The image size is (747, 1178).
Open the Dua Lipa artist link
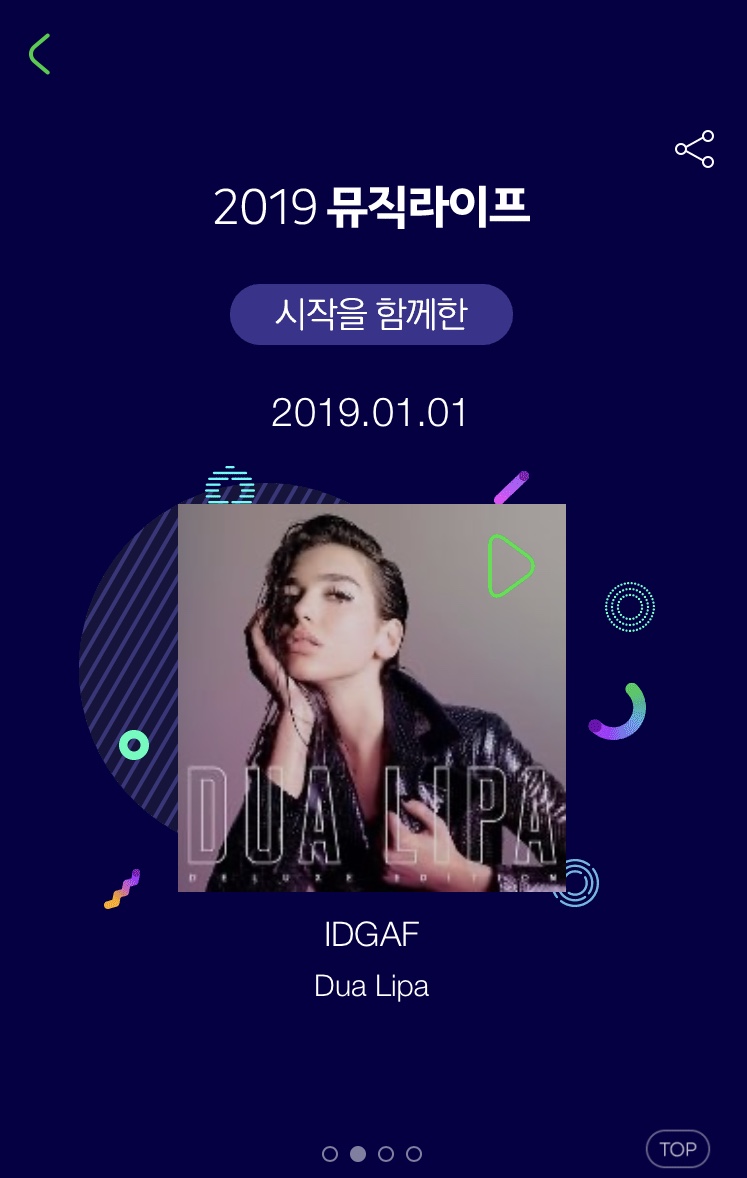[x=371, y=985]
